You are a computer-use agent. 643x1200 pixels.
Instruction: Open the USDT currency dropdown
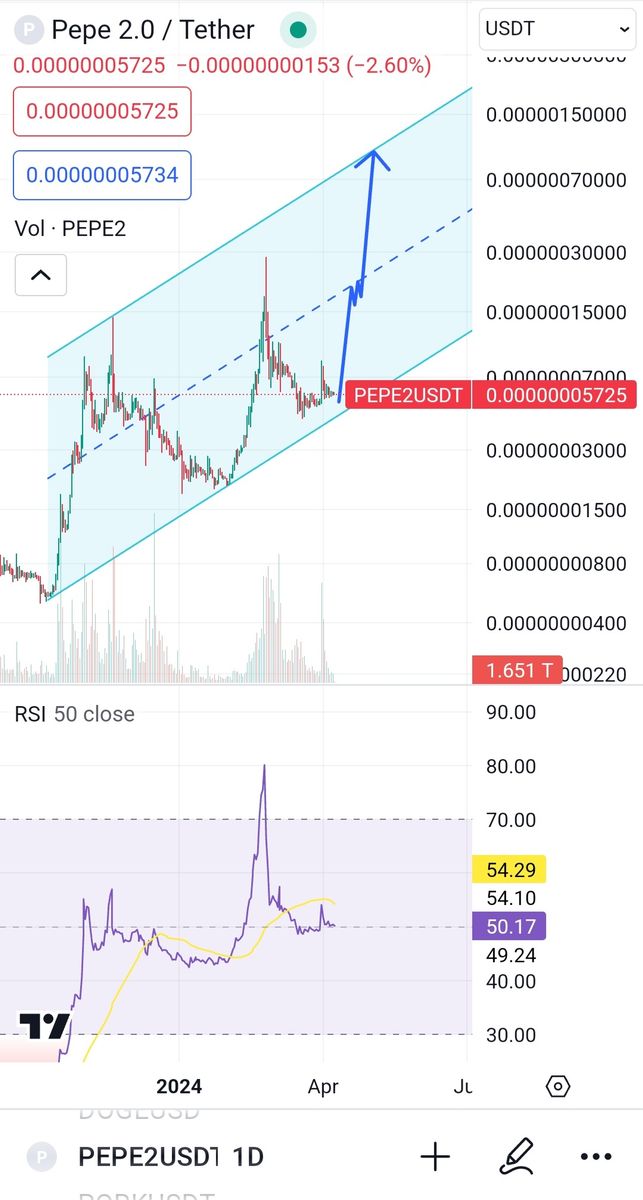pyautogui.click(x=556, y=28)
